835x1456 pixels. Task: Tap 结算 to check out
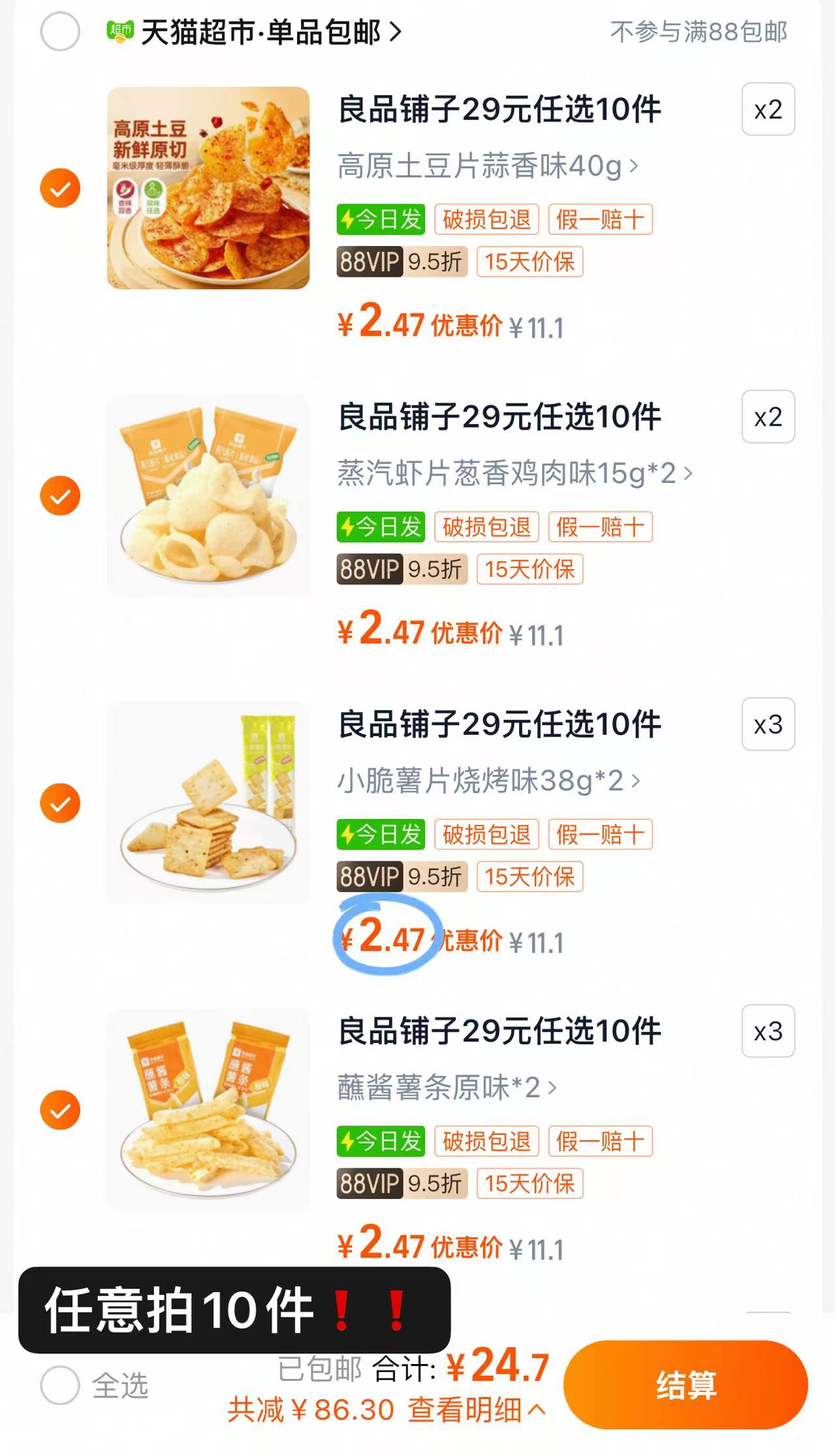(x=685, y=1386)
